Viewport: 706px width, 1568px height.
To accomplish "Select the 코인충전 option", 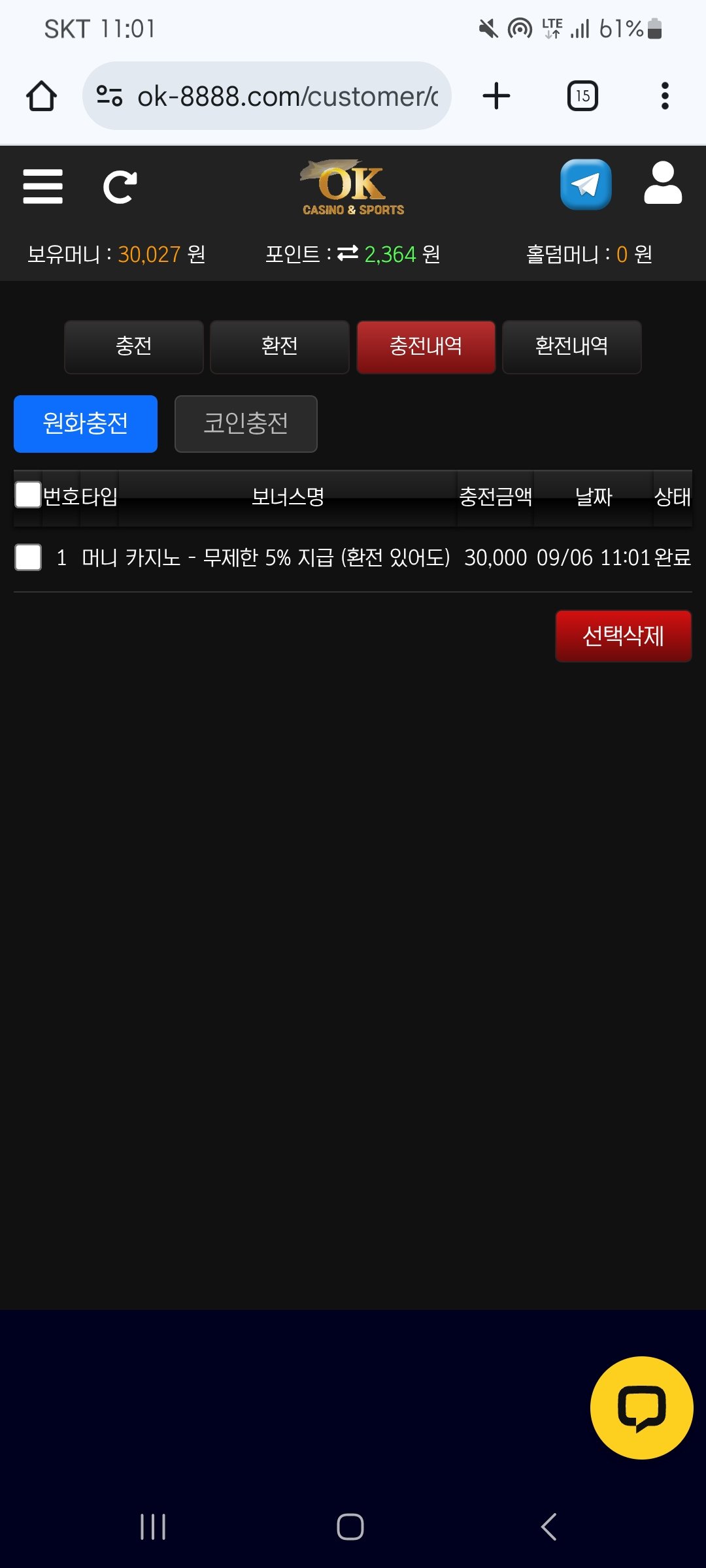I will pos(246,423).
